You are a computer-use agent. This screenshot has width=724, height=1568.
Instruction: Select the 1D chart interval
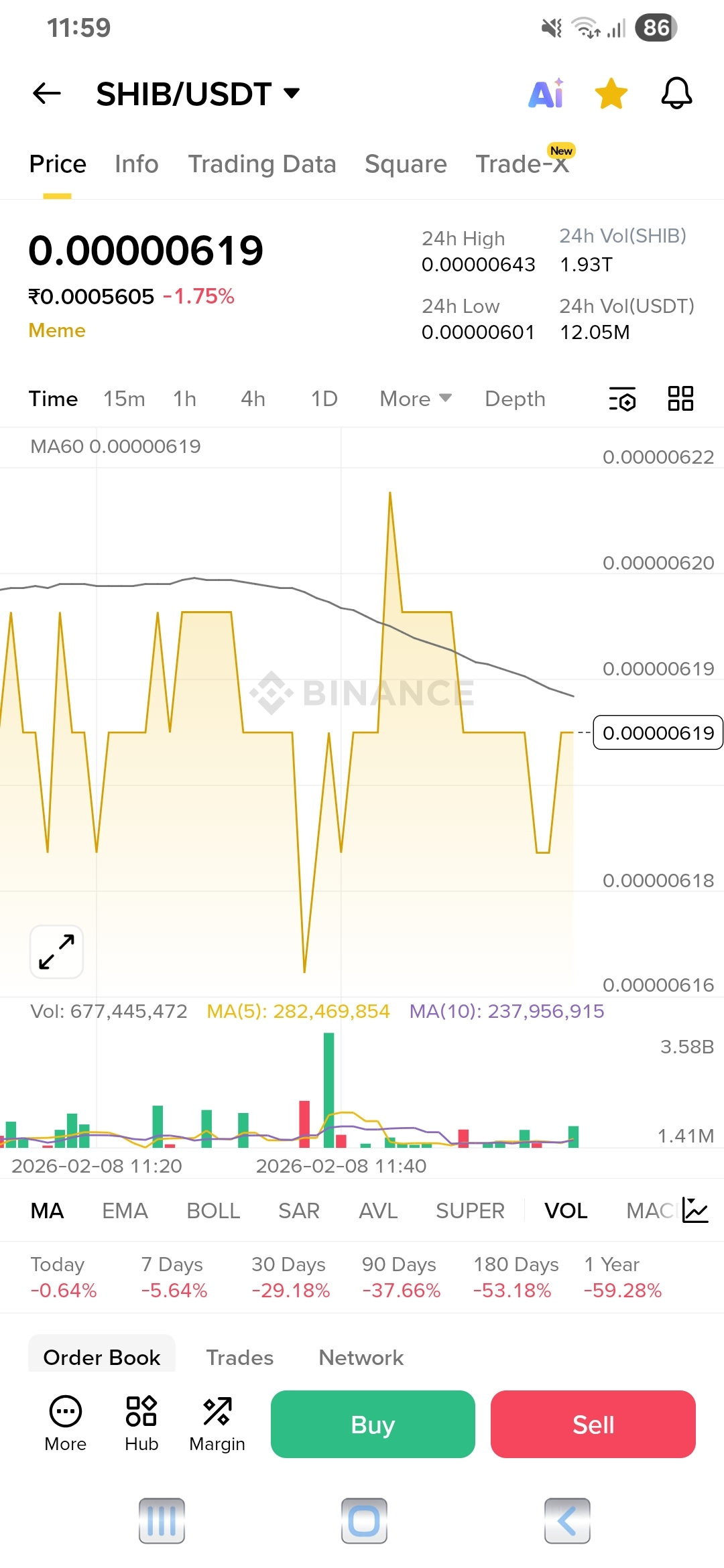click(x=324, y=399)
